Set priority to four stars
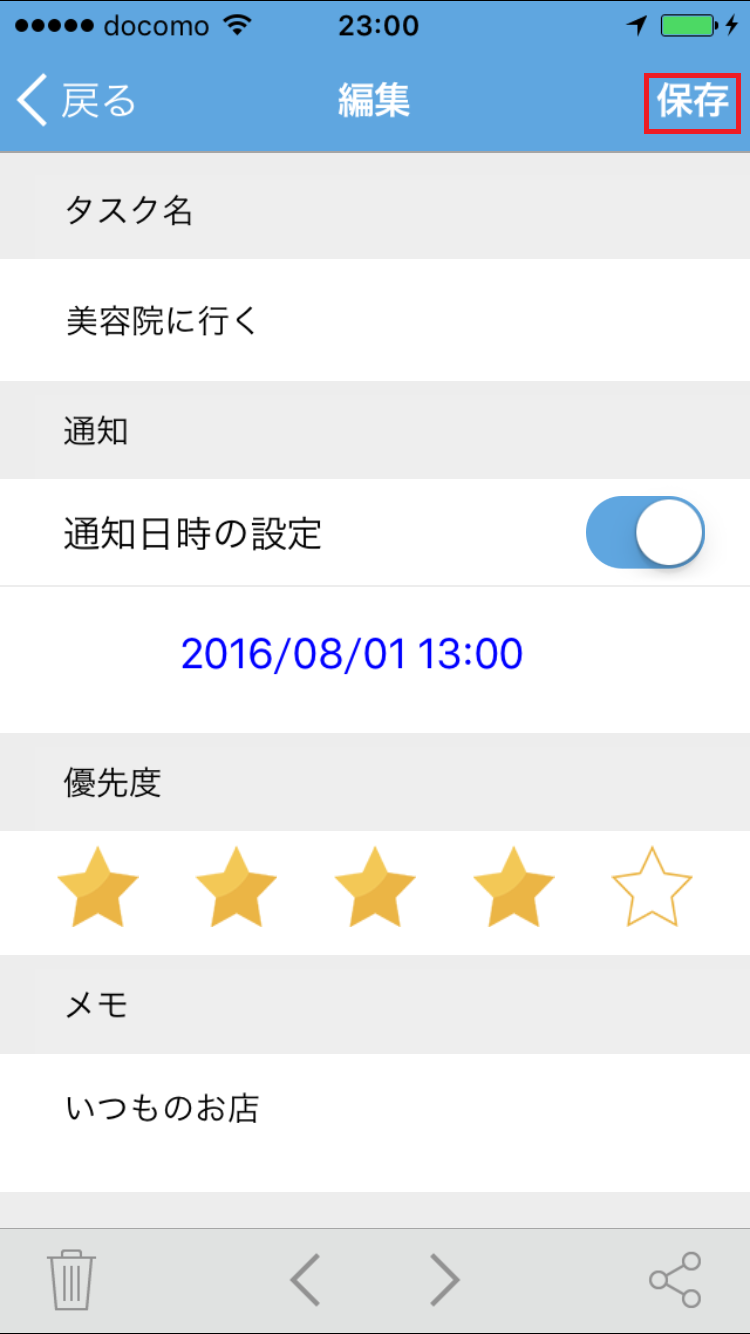The width and height of the screenshot is (750, 1334). [513, 887]
